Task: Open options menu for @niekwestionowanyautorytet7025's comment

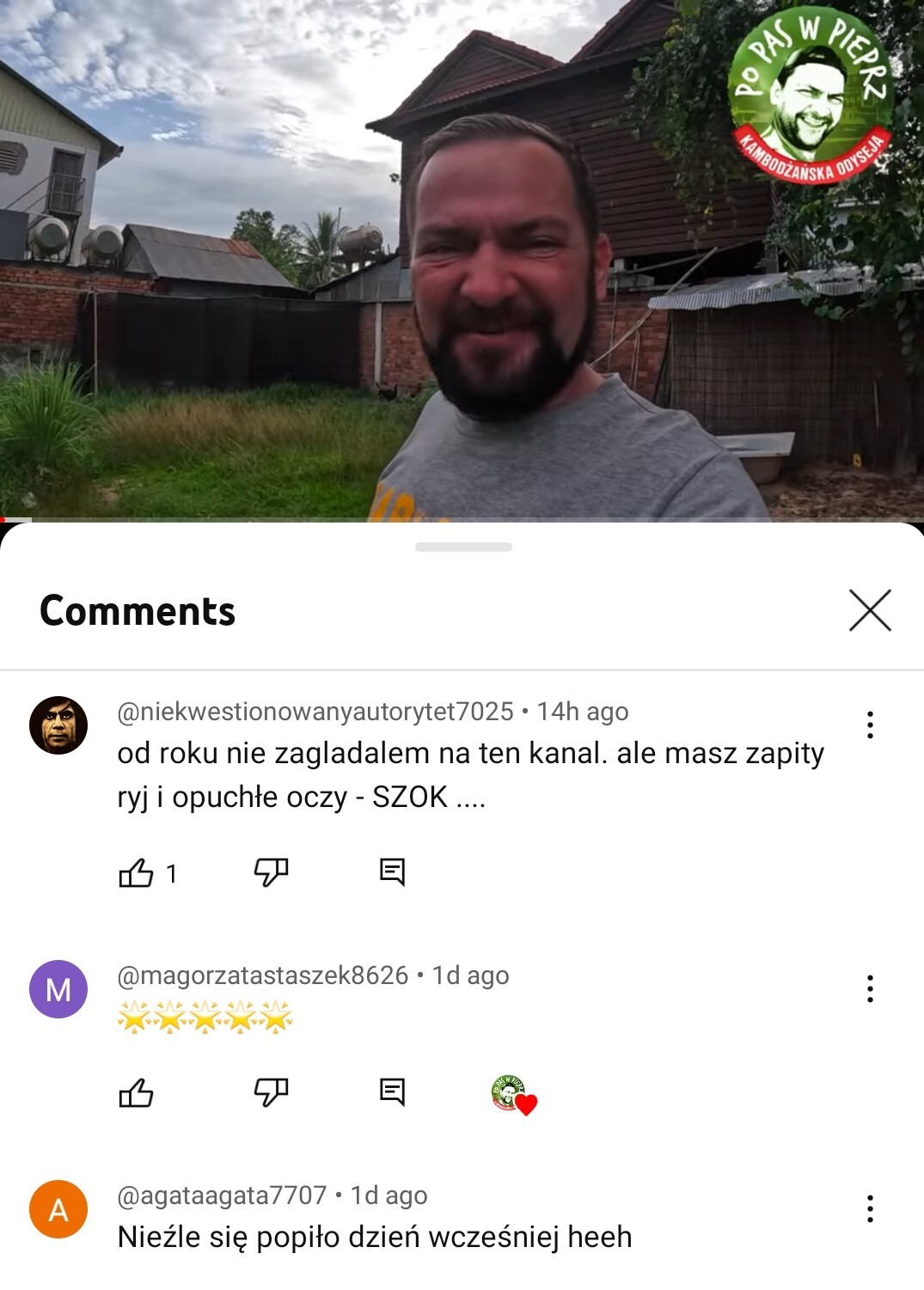Action: click(x=870, y=725)
